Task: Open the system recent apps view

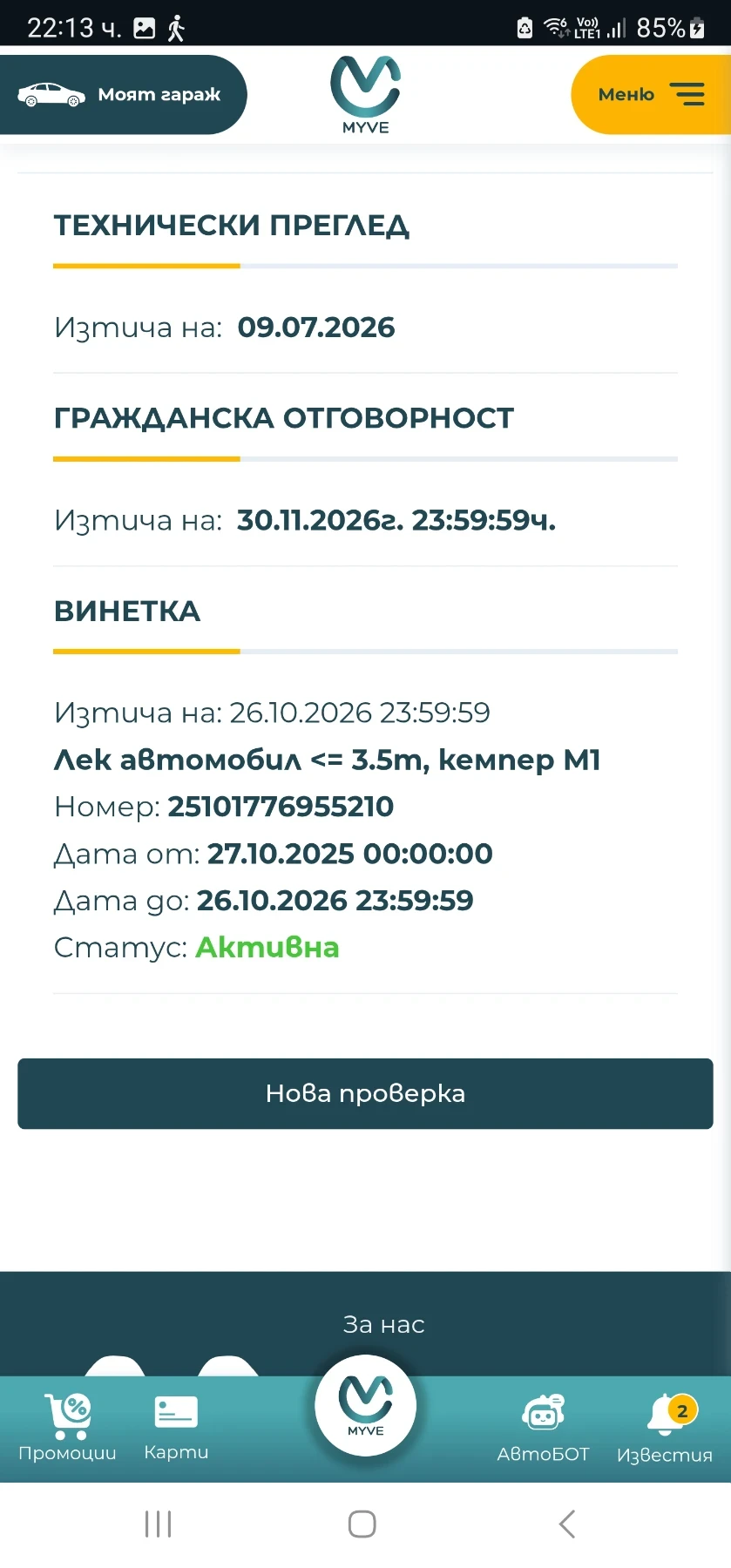Action: click(158, 1524)
